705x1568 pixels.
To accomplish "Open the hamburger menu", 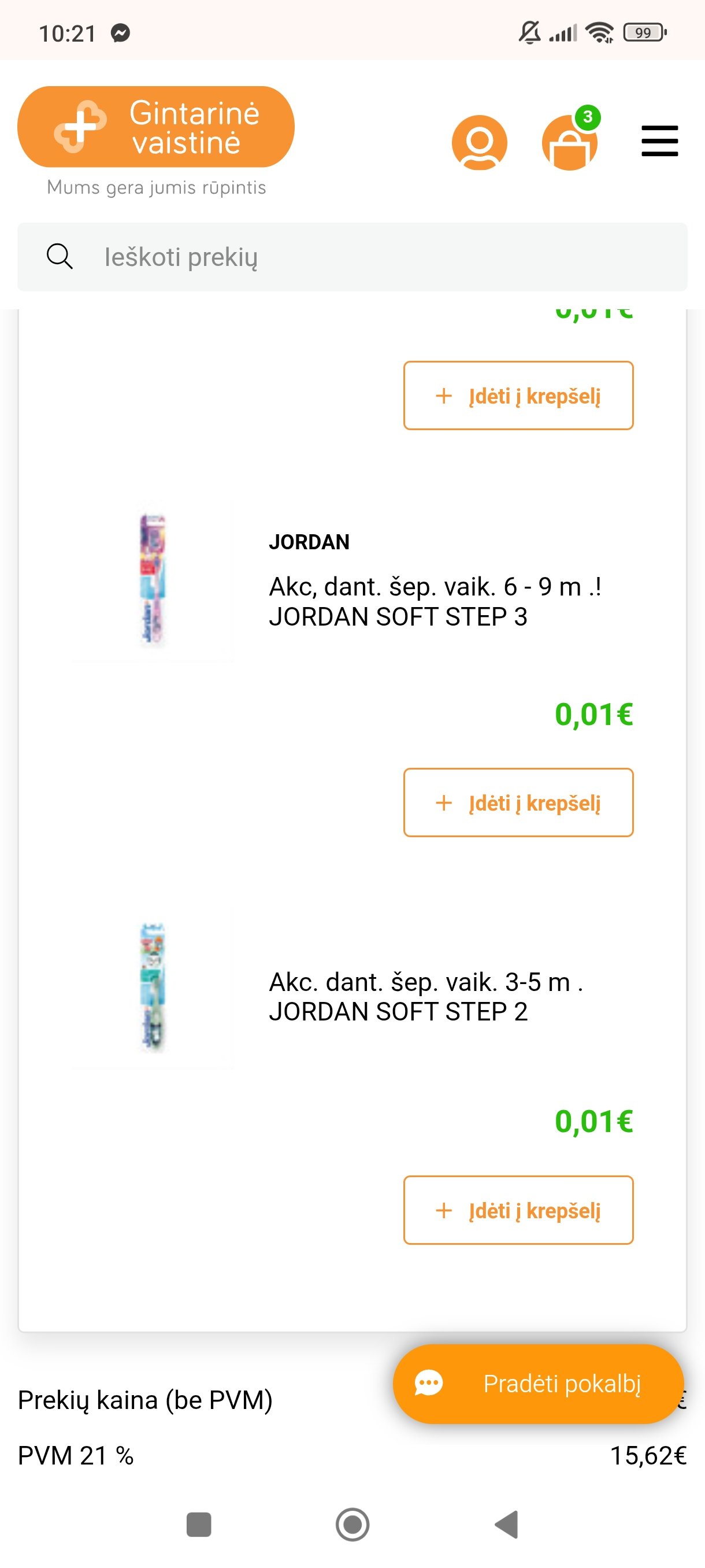I will click(x=659, y=141).
